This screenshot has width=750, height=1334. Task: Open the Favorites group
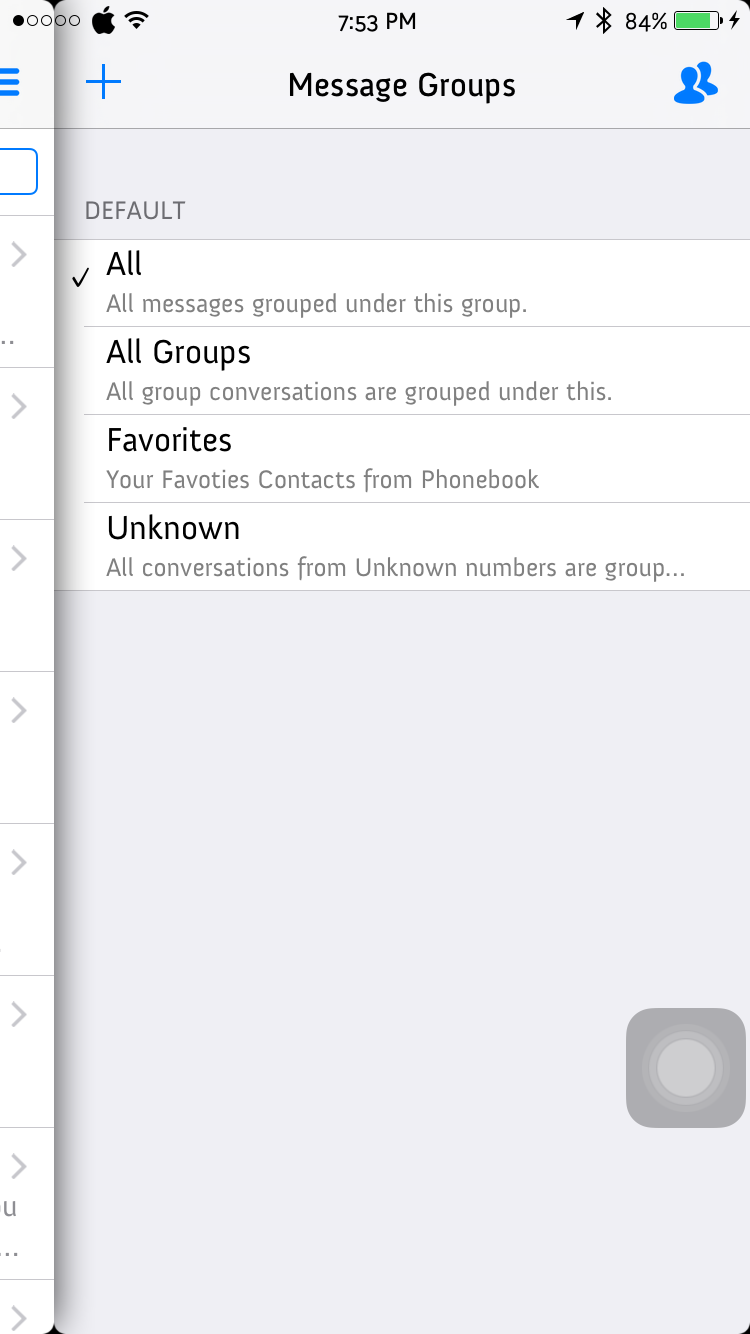click(x=402, y=459)
